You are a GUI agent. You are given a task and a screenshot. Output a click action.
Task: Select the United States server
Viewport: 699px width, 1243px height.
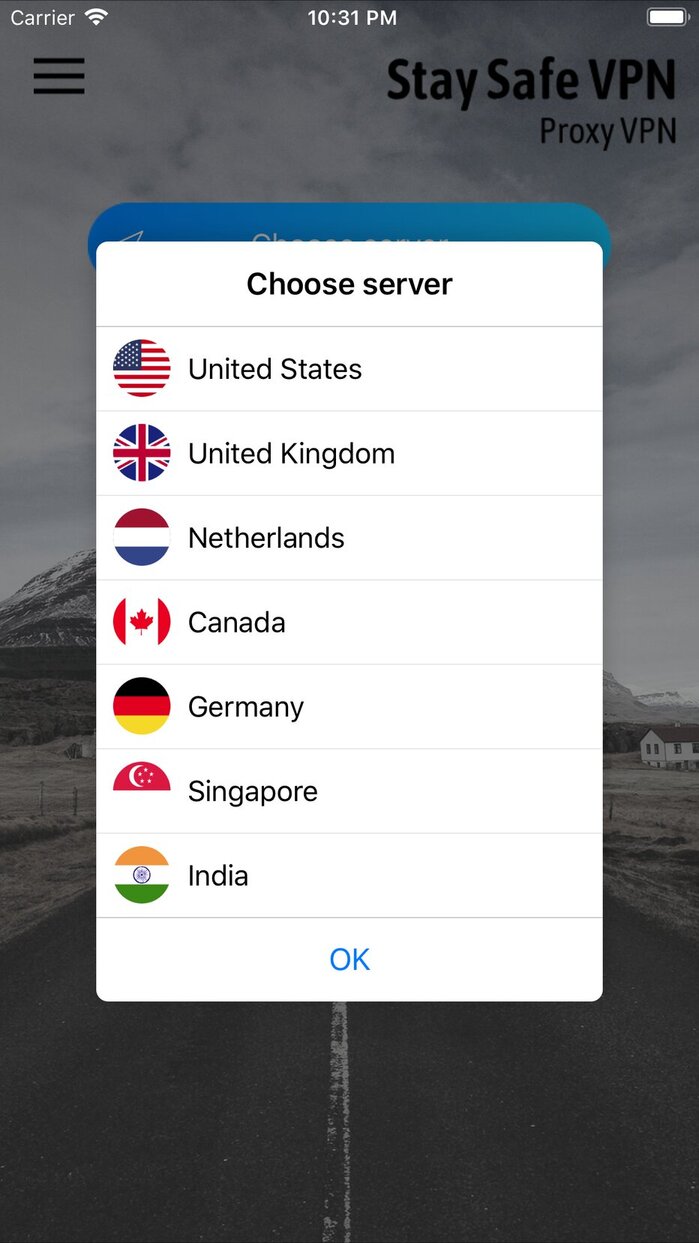349,369
